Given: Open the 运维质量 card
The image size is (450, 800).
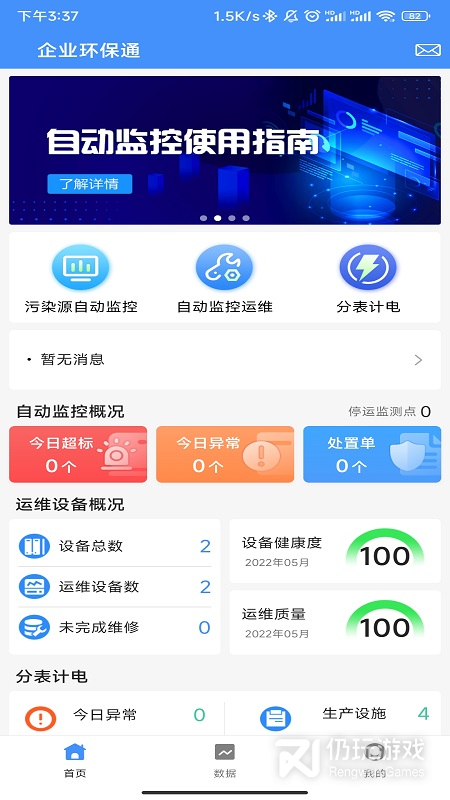Looking at the screenshot, I should coord(335,622).
